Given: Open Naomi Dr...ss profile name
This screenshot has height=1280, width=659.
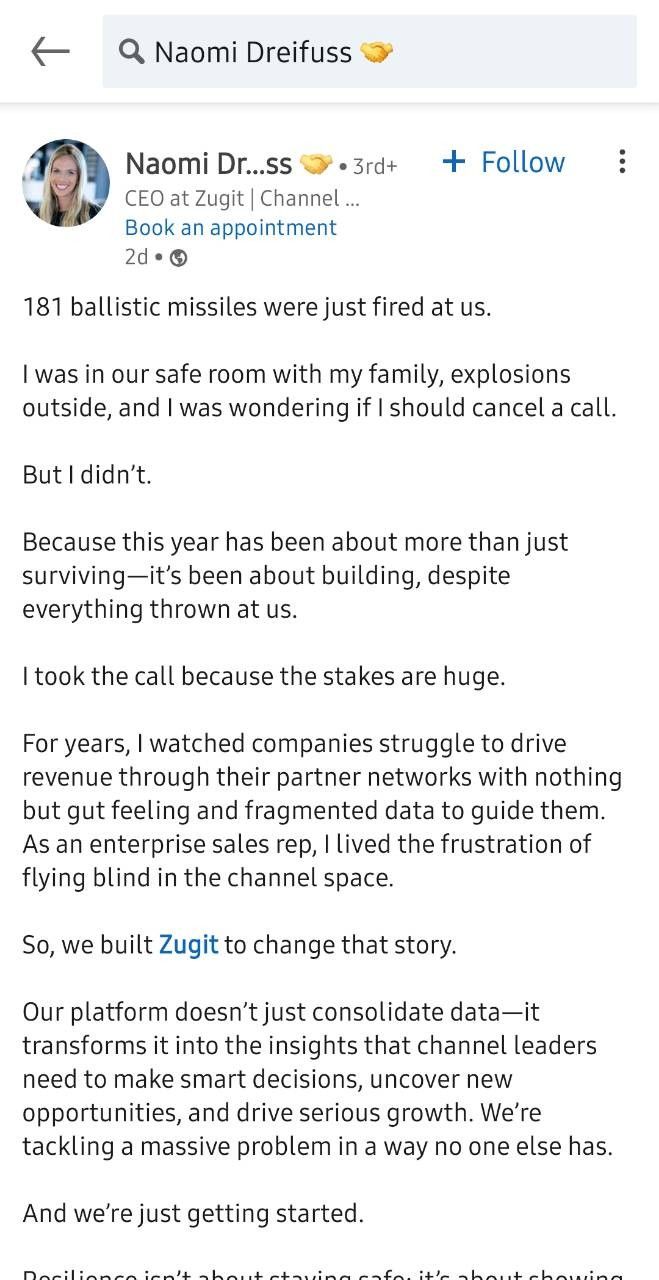Looking at the screenshot, I should pos(209,163).
